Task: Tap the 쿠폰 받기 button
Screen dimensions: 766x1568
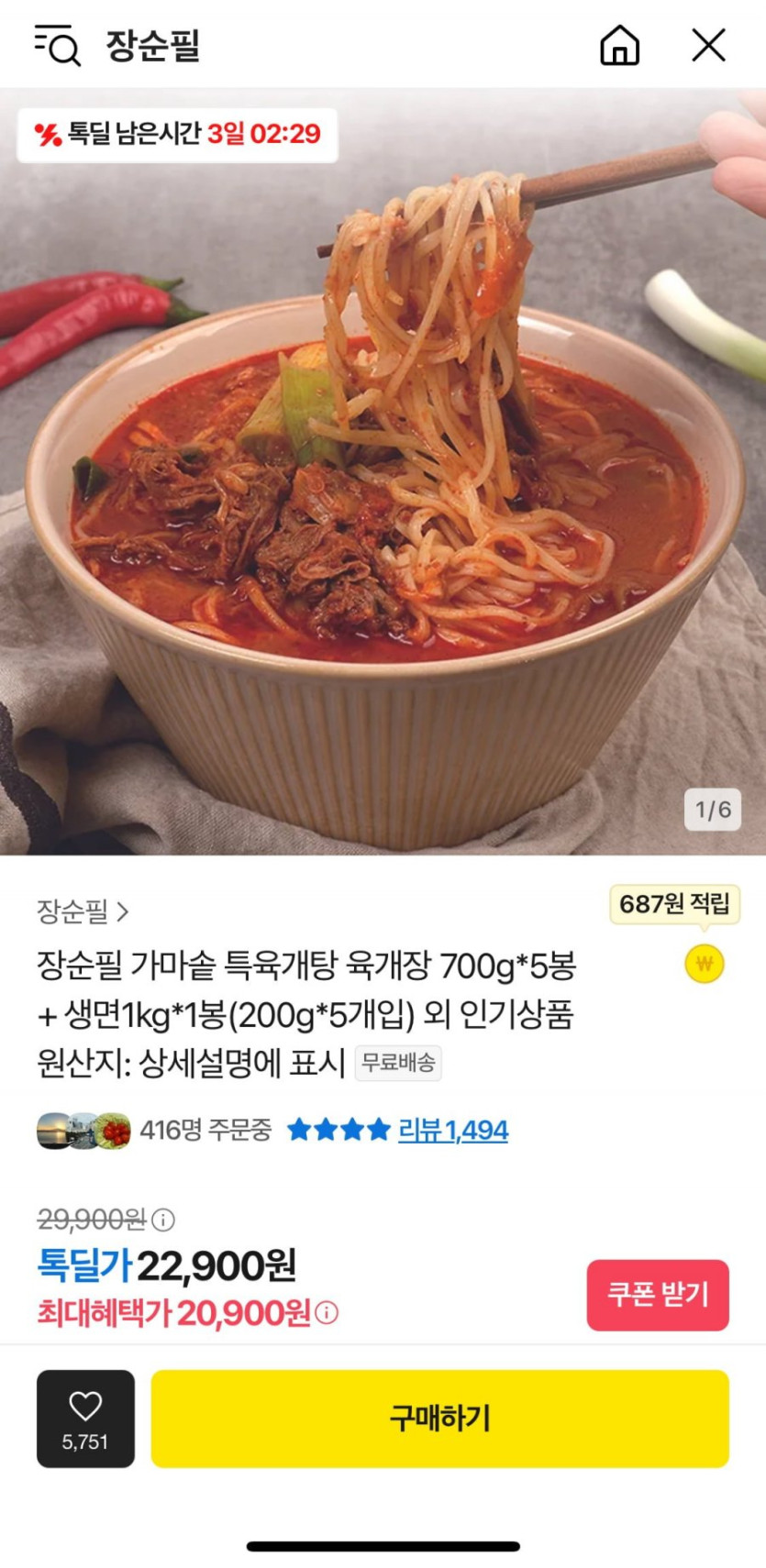Action: click(x=658, y=1295)
